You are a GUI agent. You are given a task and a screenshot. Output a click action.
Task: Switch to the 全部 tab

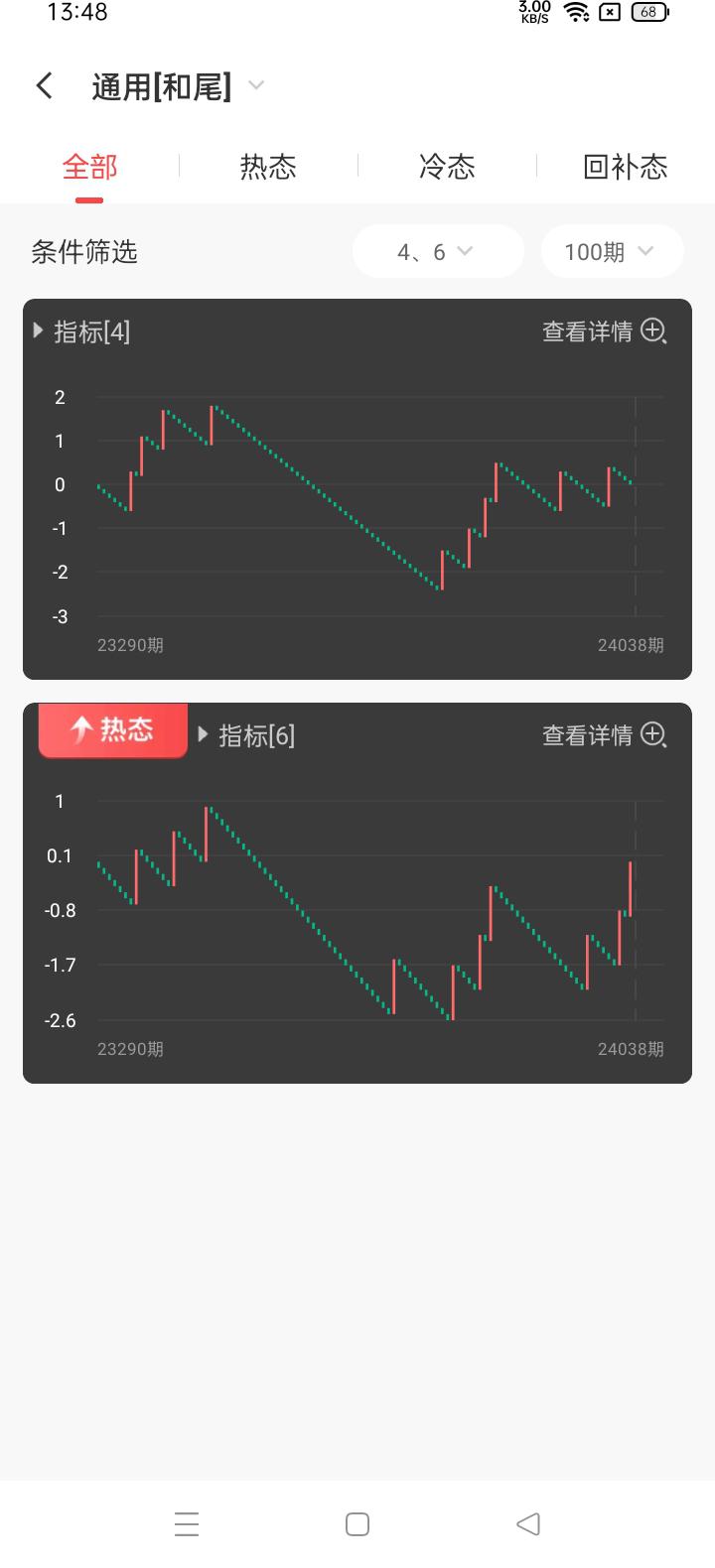tap(89, 167)
